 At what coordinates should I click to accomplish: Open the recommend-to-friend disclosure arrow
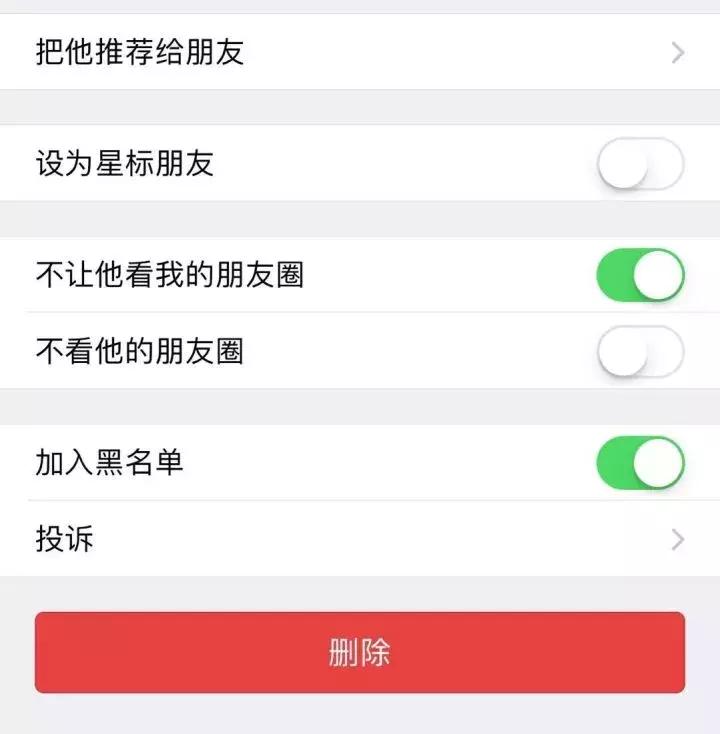pyautogui.click(x=676, y=51)
